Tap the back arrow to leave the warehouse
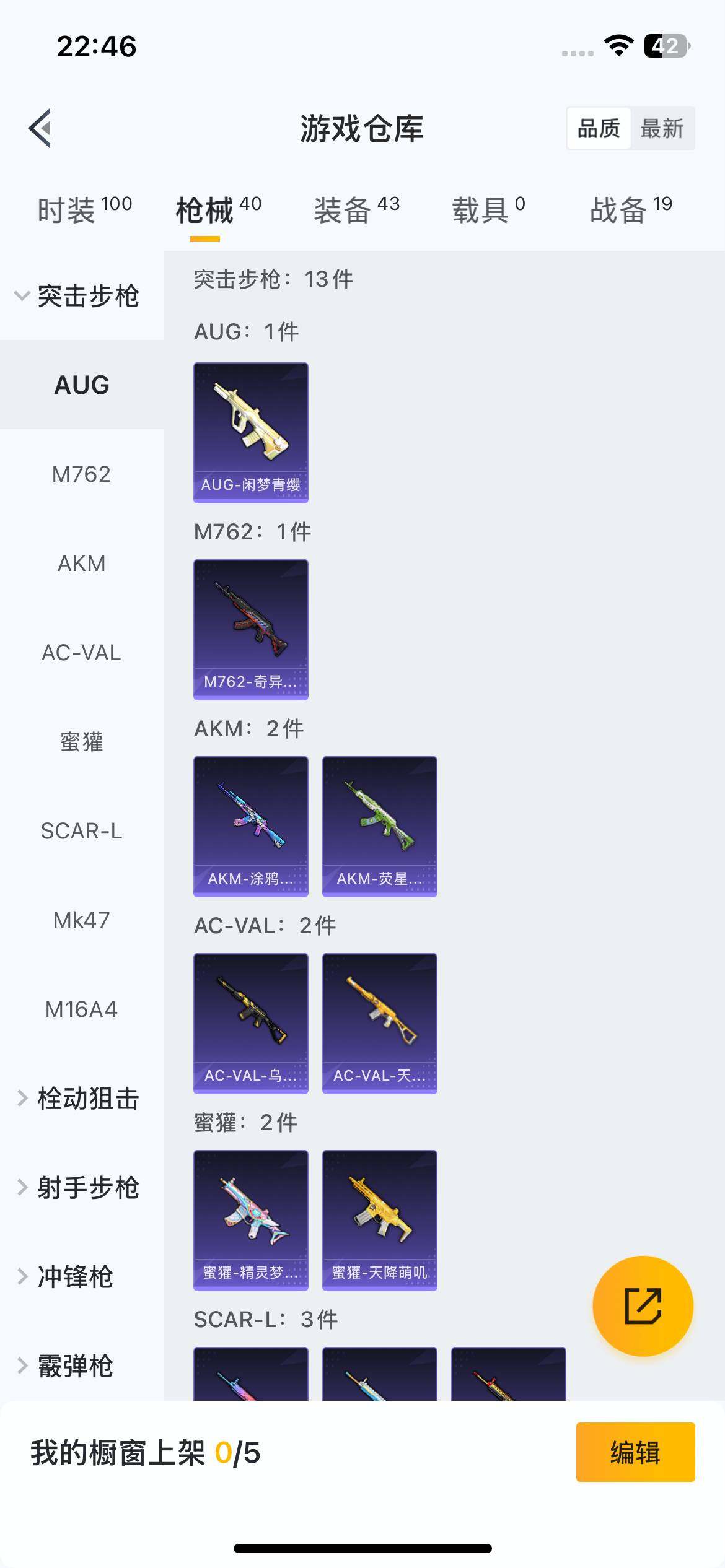 click(41, 128)
